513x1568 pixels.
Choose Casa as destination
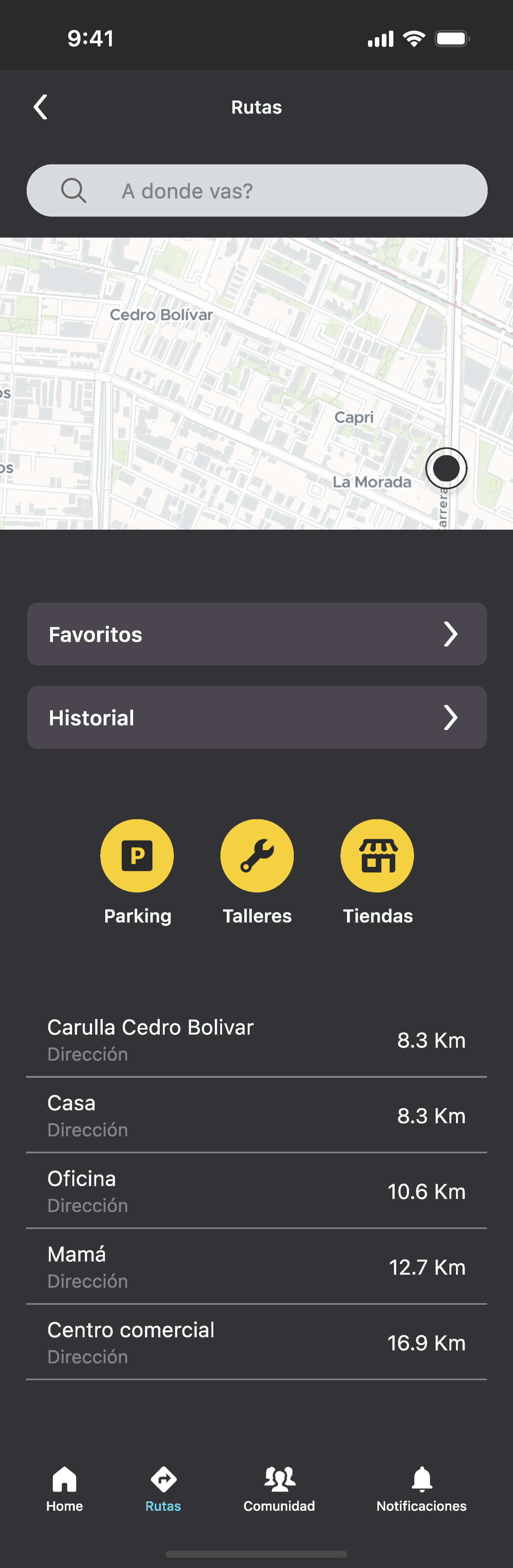tap(256, 1115)
